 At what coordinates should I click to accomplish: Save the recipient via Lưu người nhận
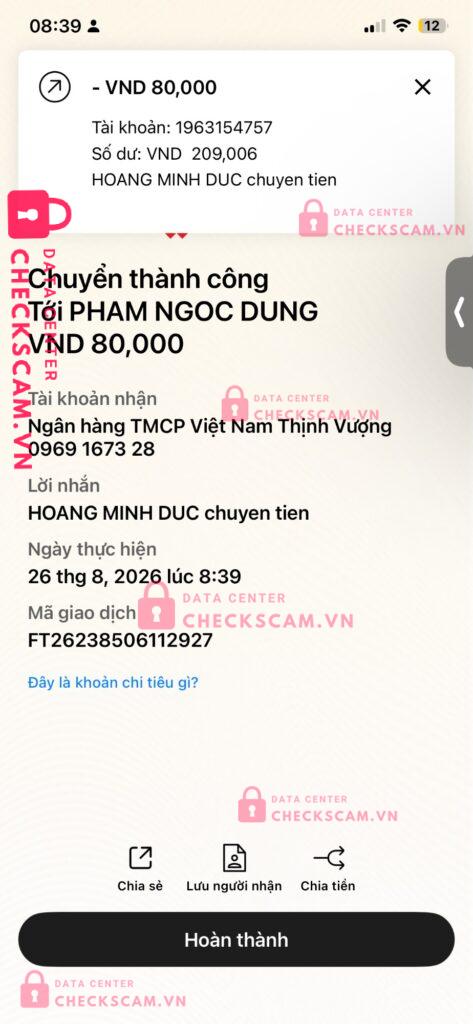(x=234, y=869)
